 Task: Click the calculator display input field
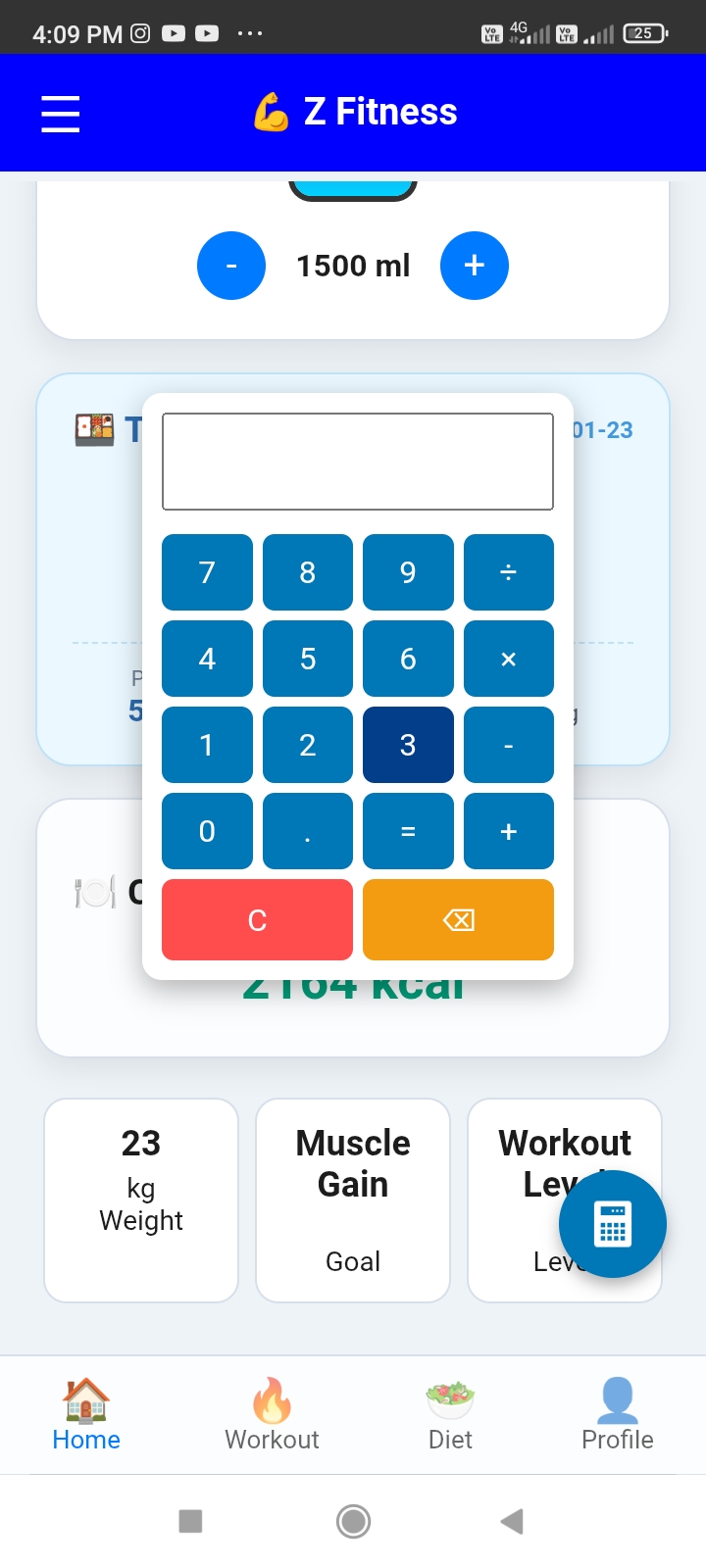[x=357, y=461]
